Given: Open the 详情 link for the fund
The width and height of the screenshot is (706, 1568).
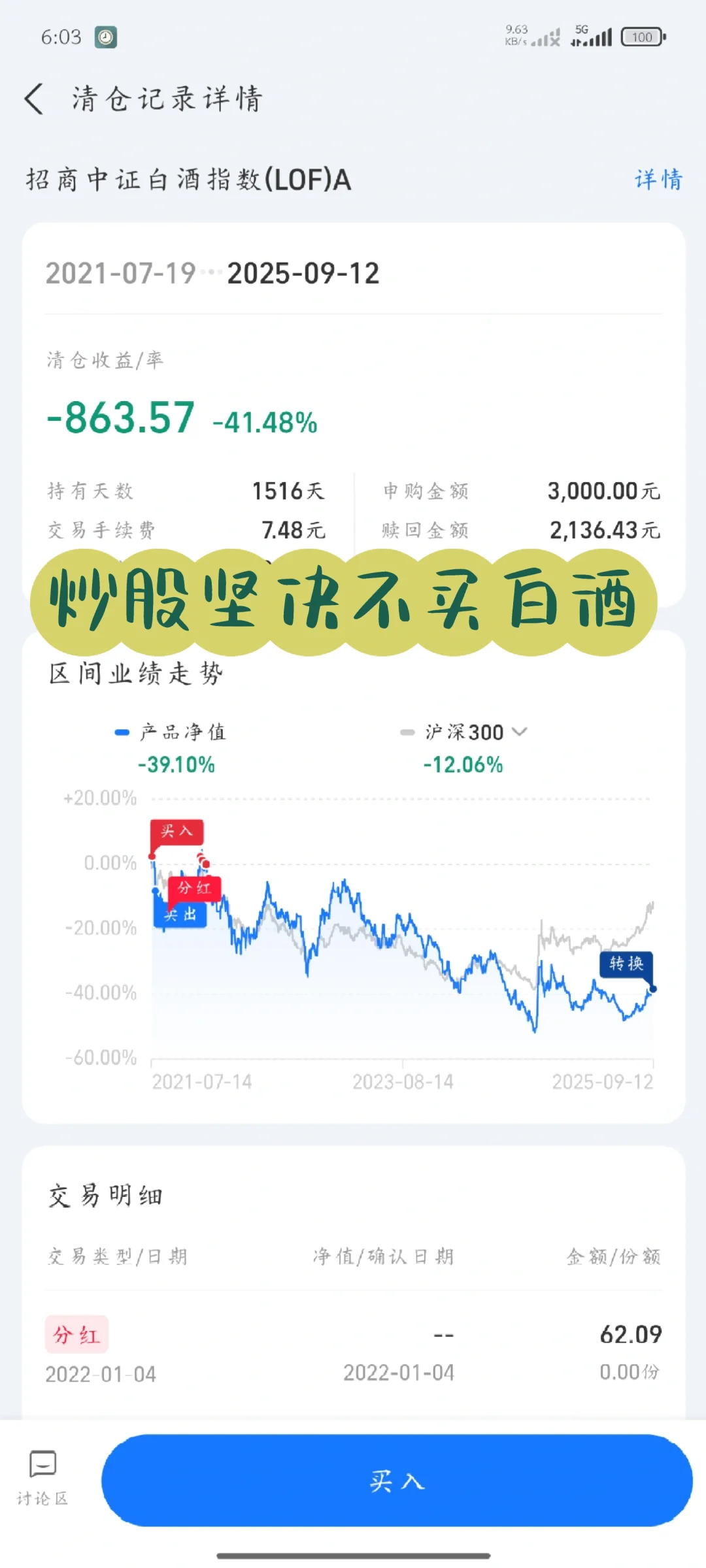Looking at the screenshot, I should (x=658, y=180).
